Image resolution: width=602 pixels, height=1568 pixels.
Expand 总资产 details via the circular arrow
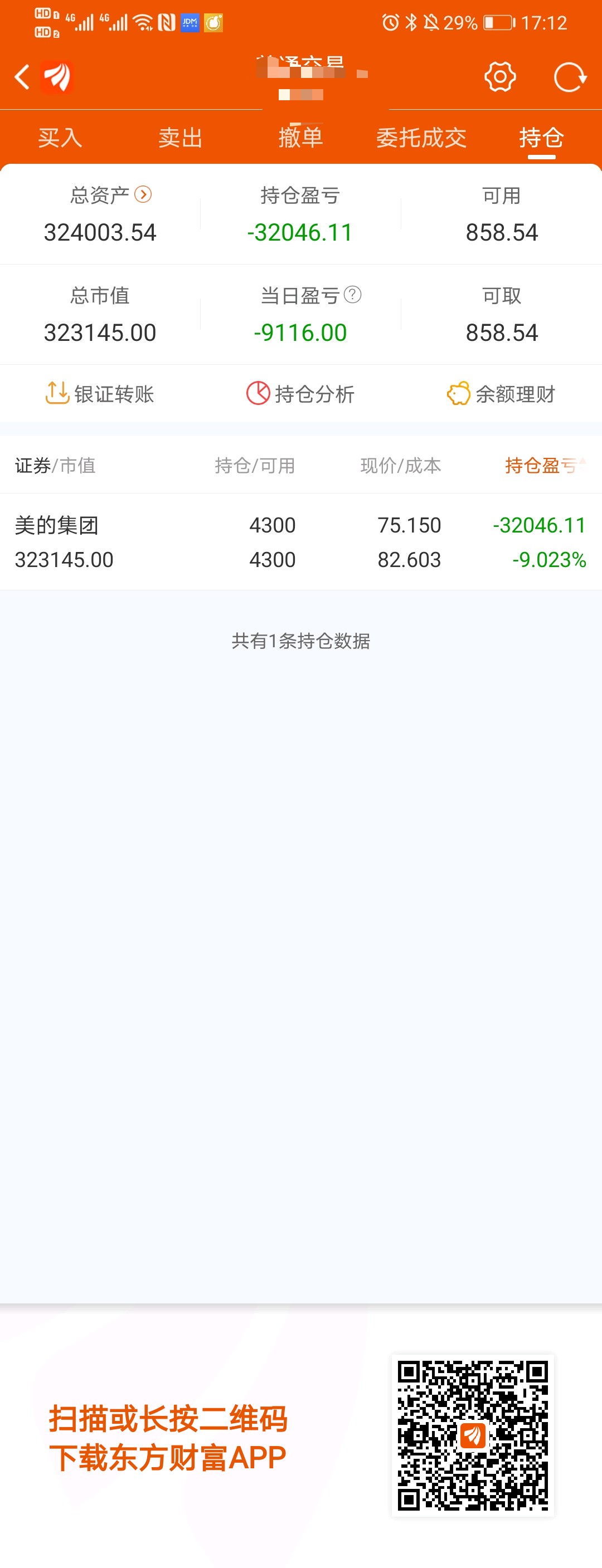[x=144, y=195]
